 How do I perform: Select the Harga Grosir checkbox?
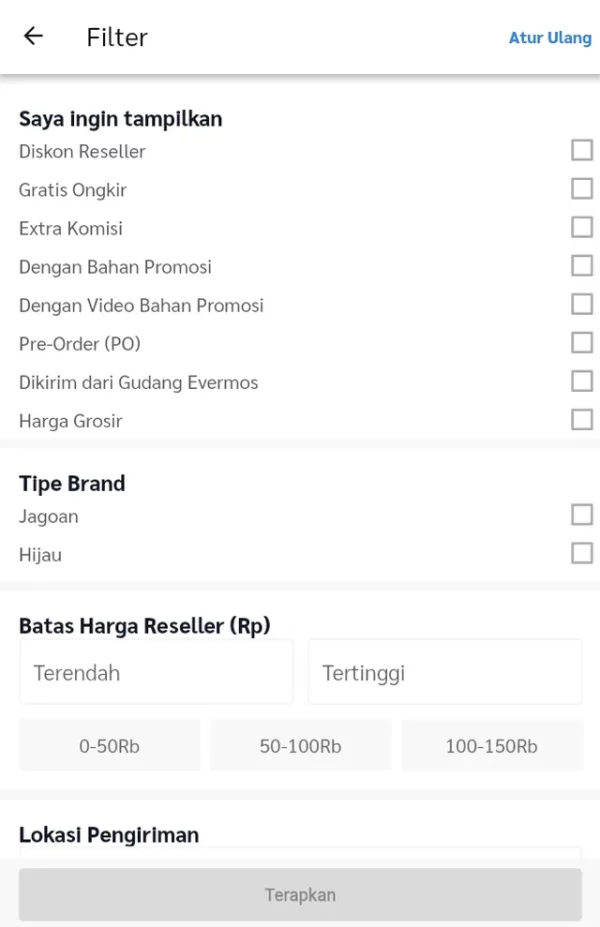[x=581, y=420]
